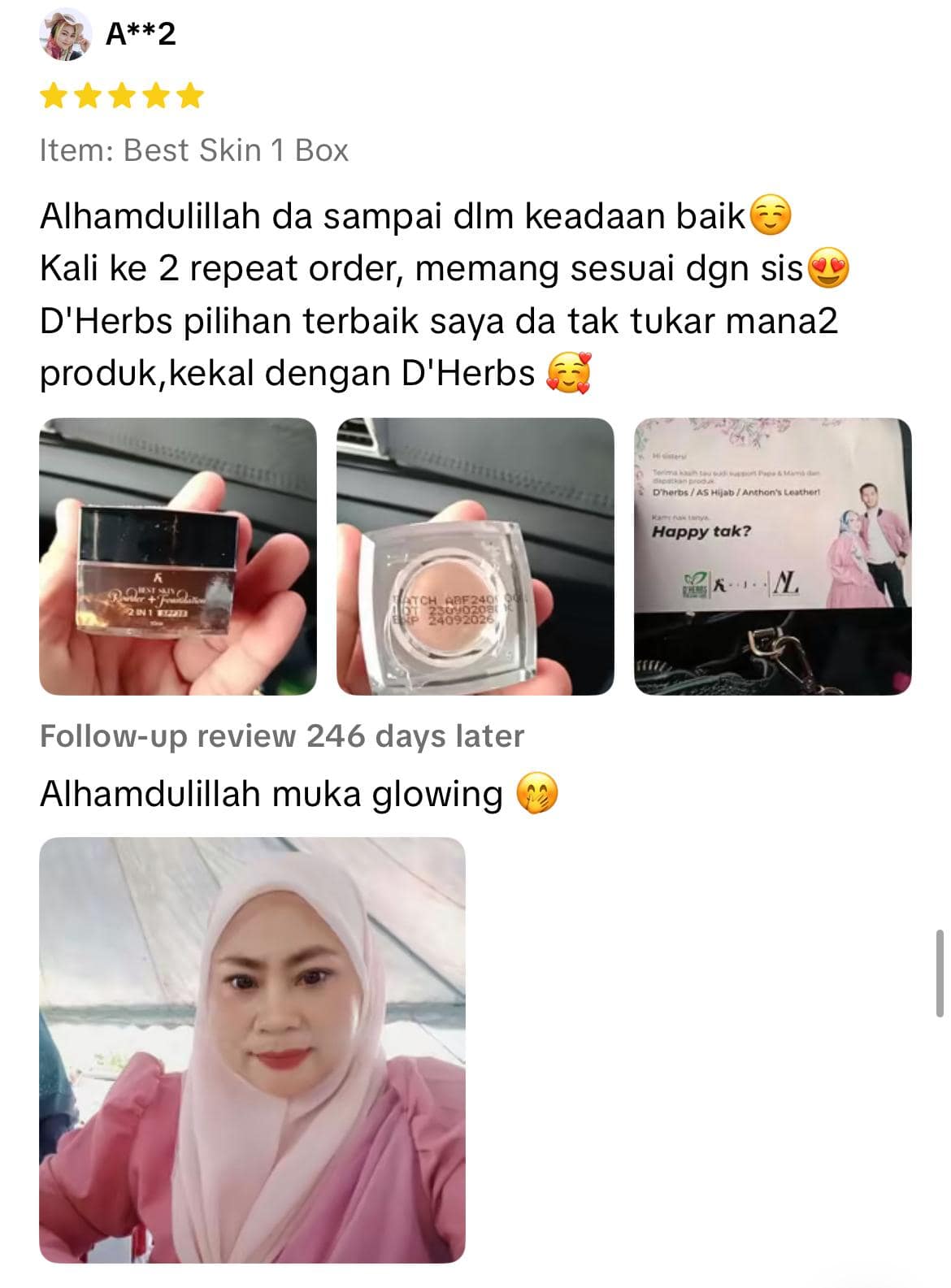
Task: Open reviewer A**2's profile picture
Action: click(x=66, y=35)
